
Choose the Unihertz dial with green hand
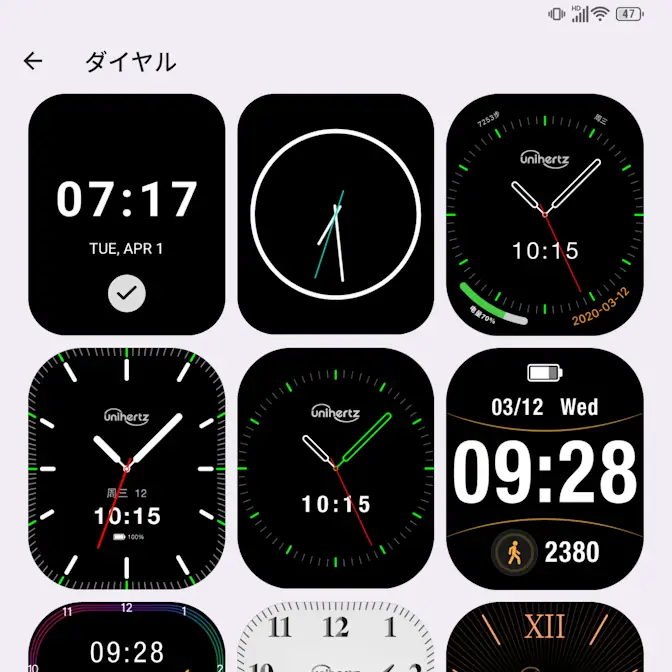pos(336,468)
